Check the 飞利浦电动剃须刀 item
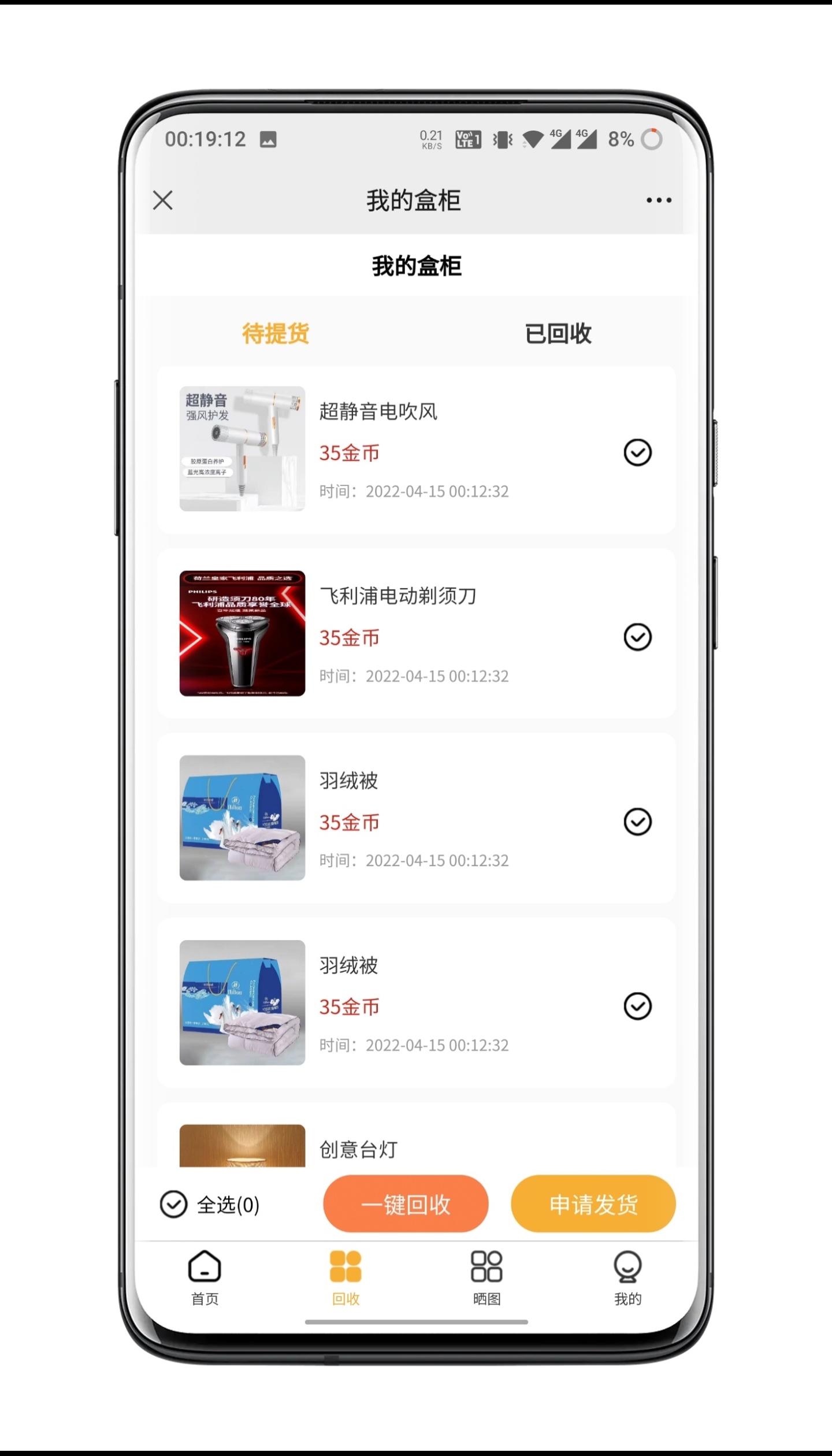 pyautogui.click(x=637, y=637)
